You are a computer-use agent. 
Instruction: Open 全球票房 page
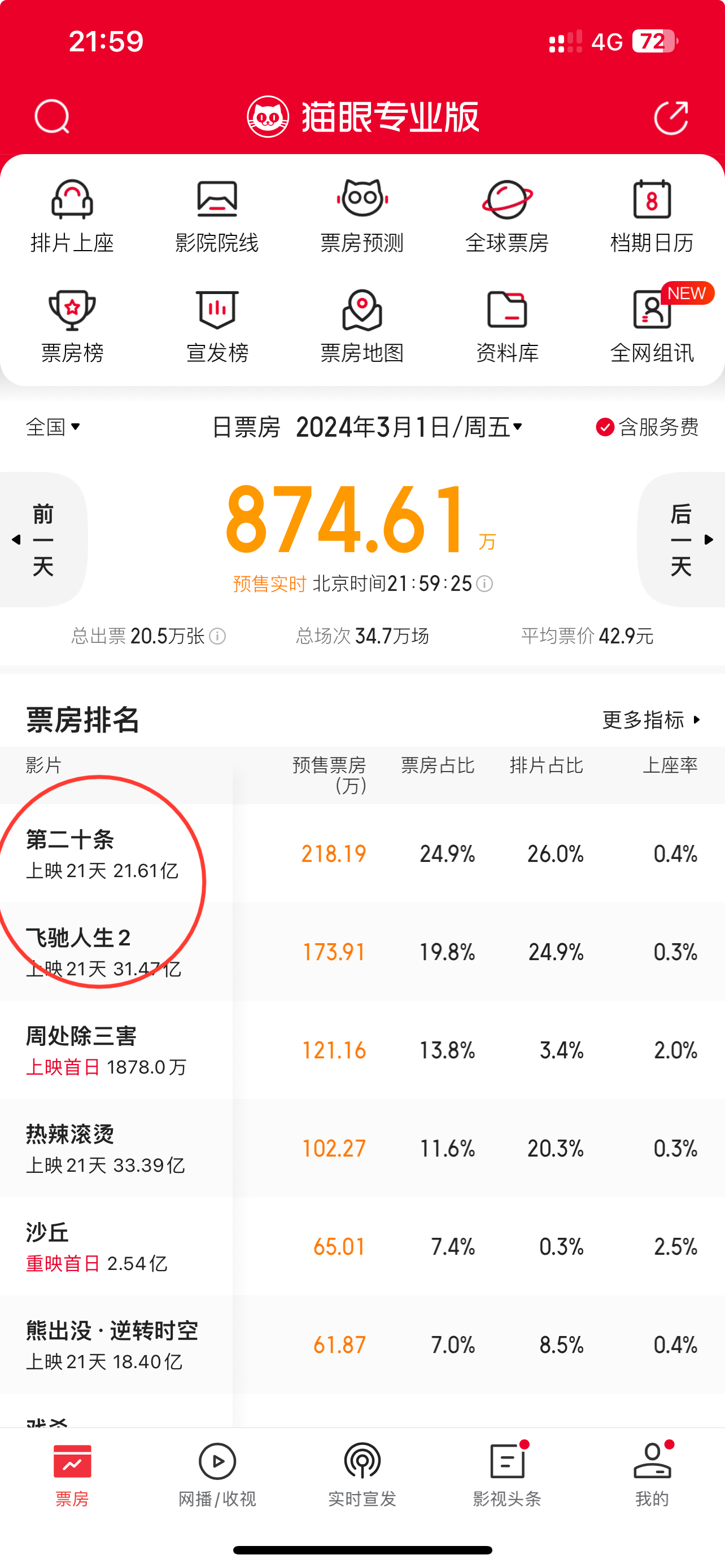[507, 217]
